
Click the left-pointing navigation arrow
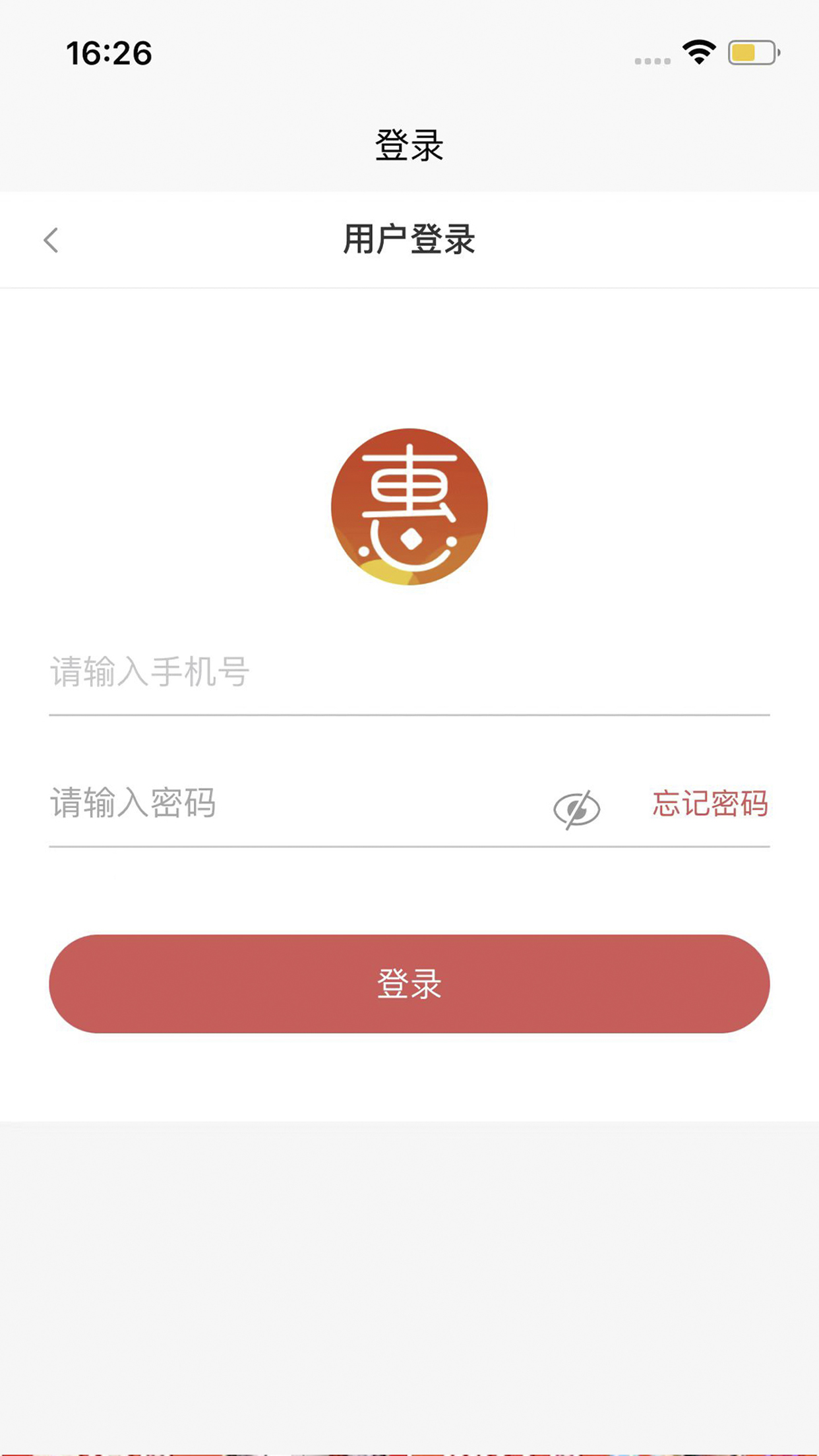(x=50, y=240)
